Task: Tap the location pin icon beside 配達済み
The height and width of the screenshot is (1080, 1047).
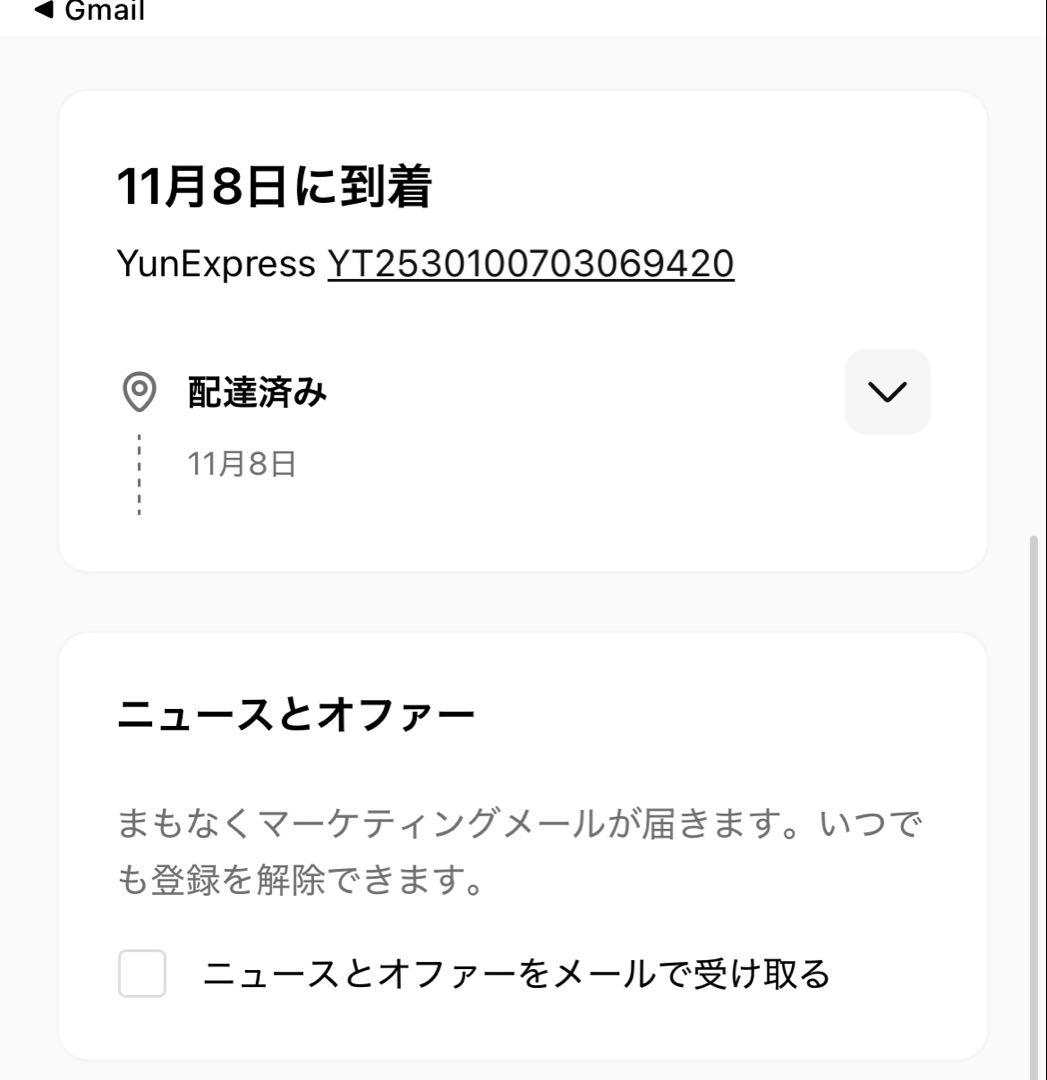Action: coord(139,389)
